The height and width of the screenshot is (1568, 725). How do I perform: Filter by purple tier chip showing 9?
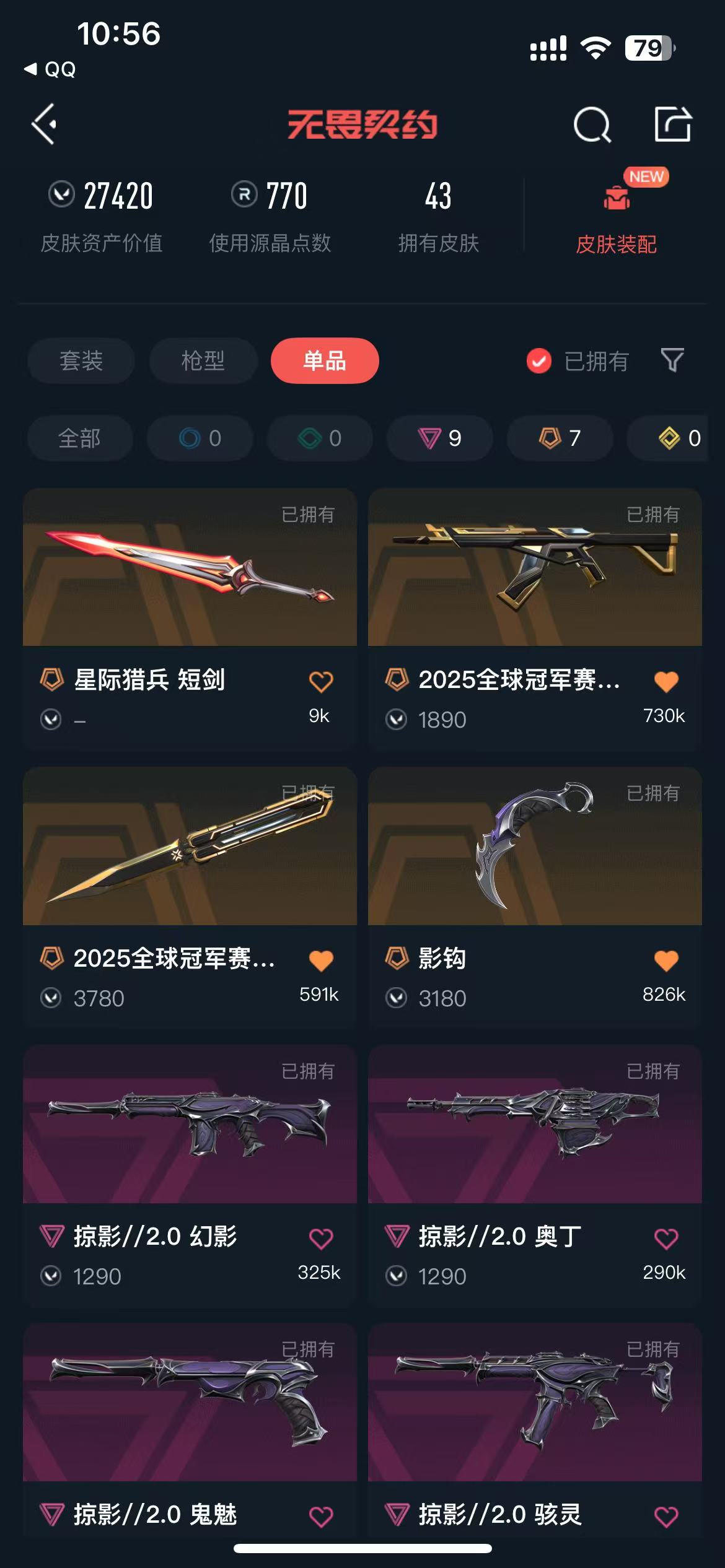[x=440, y=438]
